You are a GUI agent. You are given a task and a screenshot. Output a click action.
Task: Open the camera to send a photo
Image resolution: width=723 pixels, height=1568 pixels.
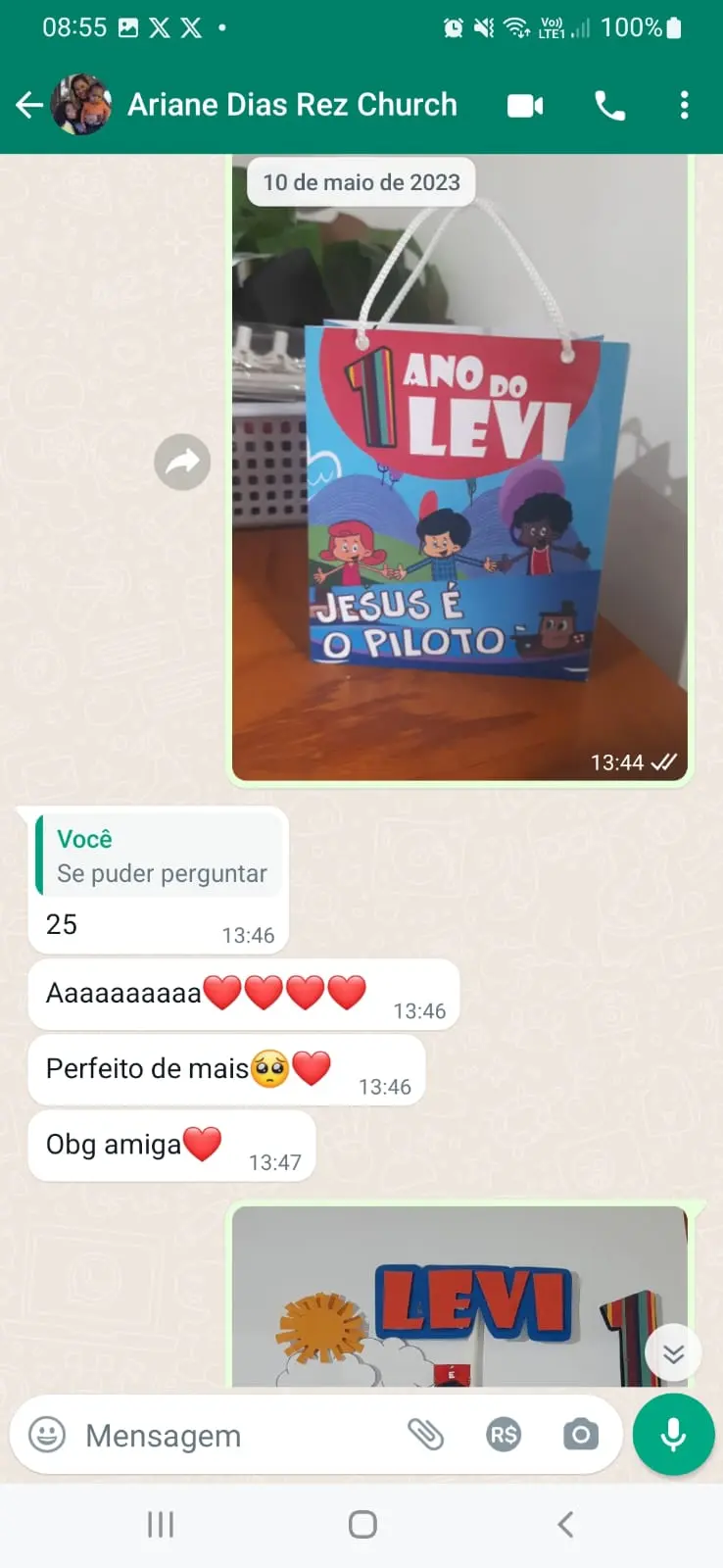[x=580, y=1436]
